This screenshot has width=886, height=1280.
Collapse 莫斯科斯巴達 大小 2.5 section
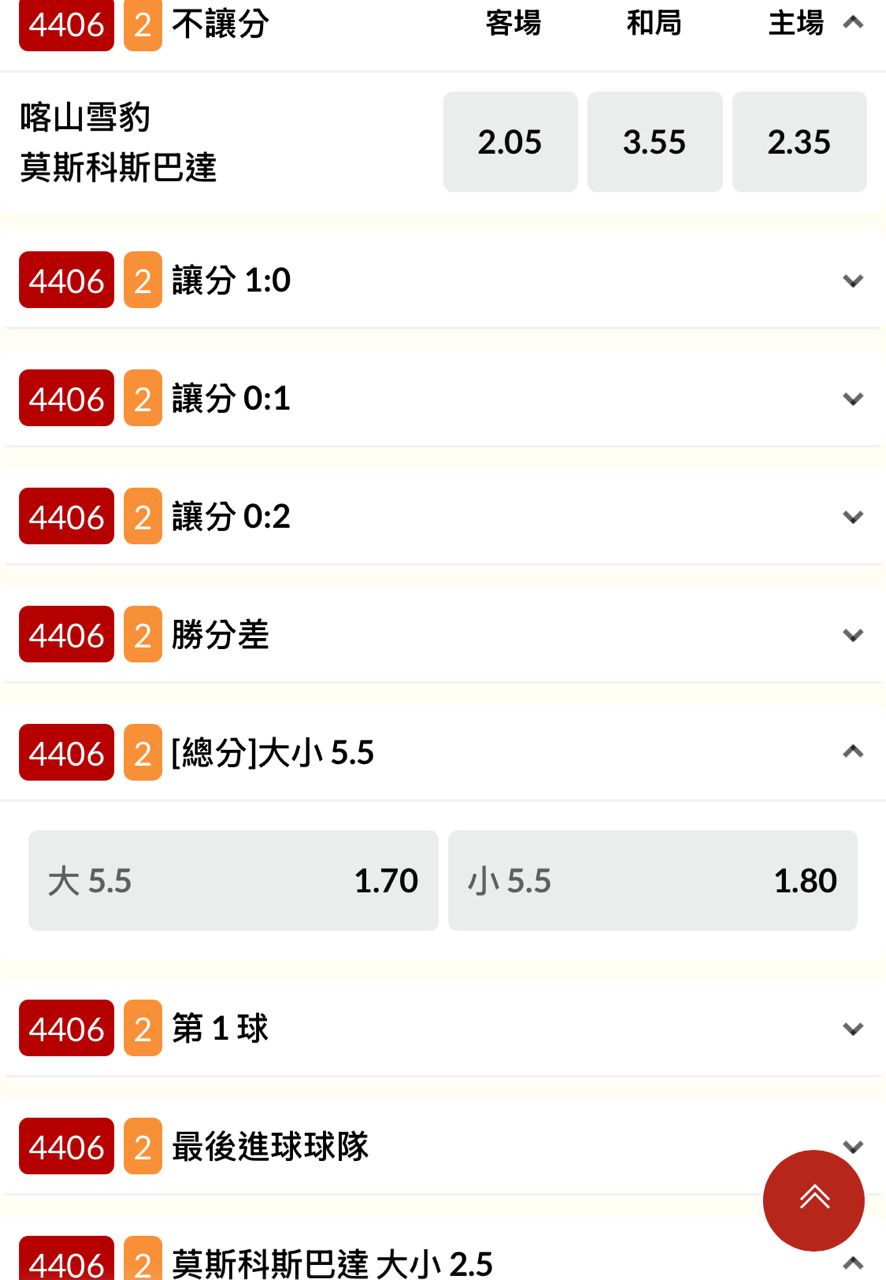pos(852,1262)
